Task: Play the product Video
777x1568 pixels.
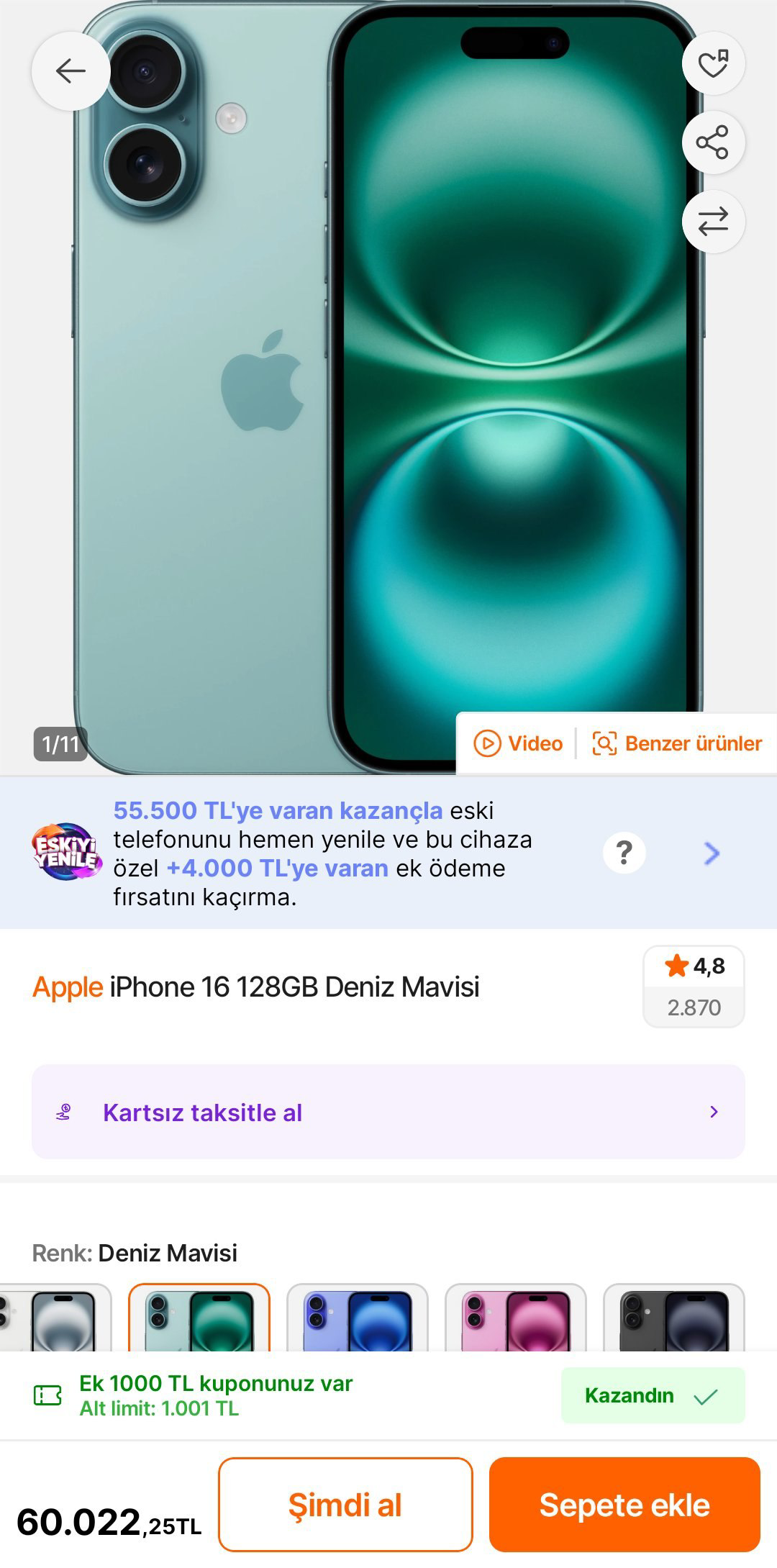Action: (x=518, y=743)
